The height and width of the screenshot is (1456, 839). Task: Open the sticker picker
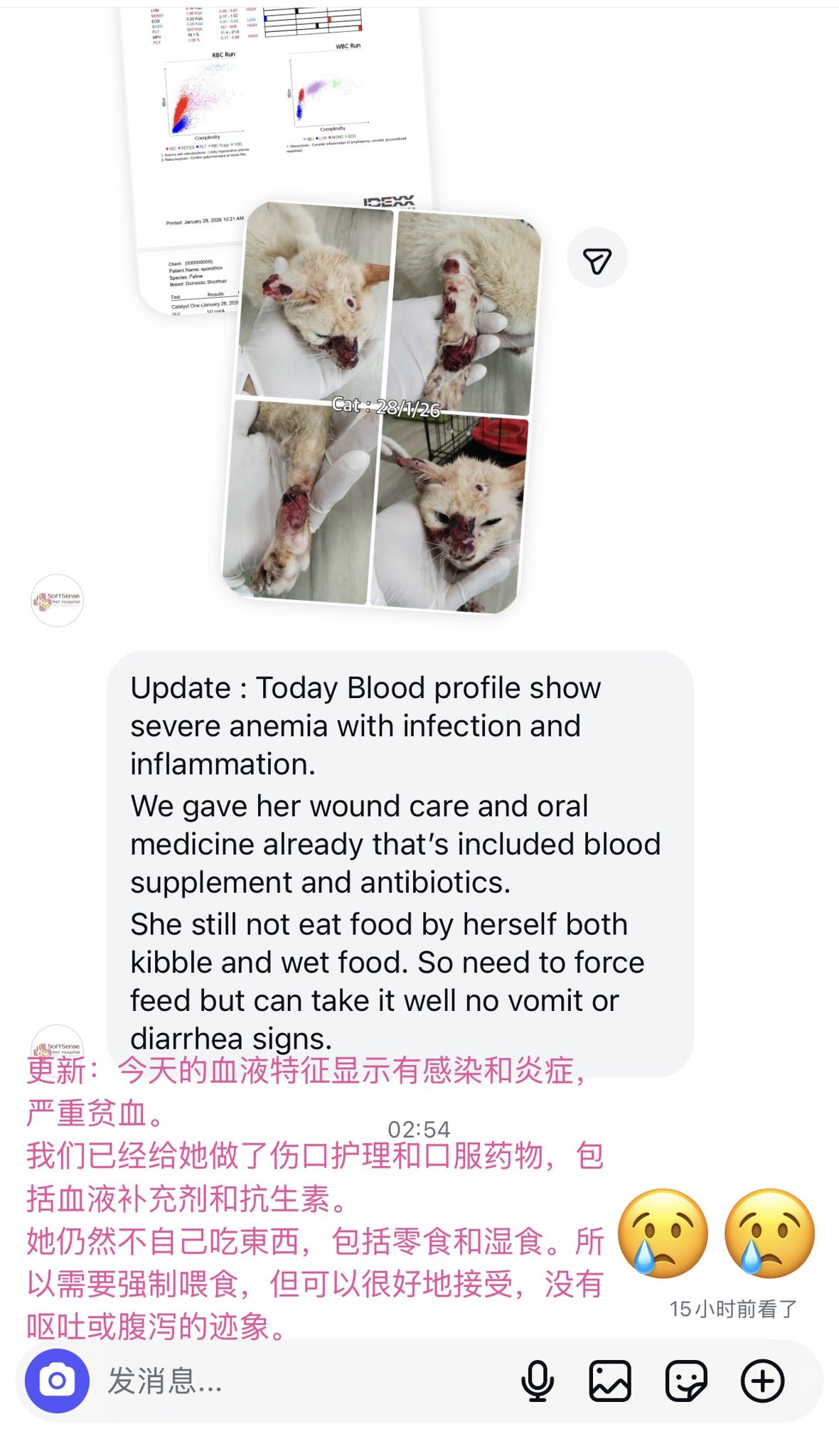(x=686, y=1381)
